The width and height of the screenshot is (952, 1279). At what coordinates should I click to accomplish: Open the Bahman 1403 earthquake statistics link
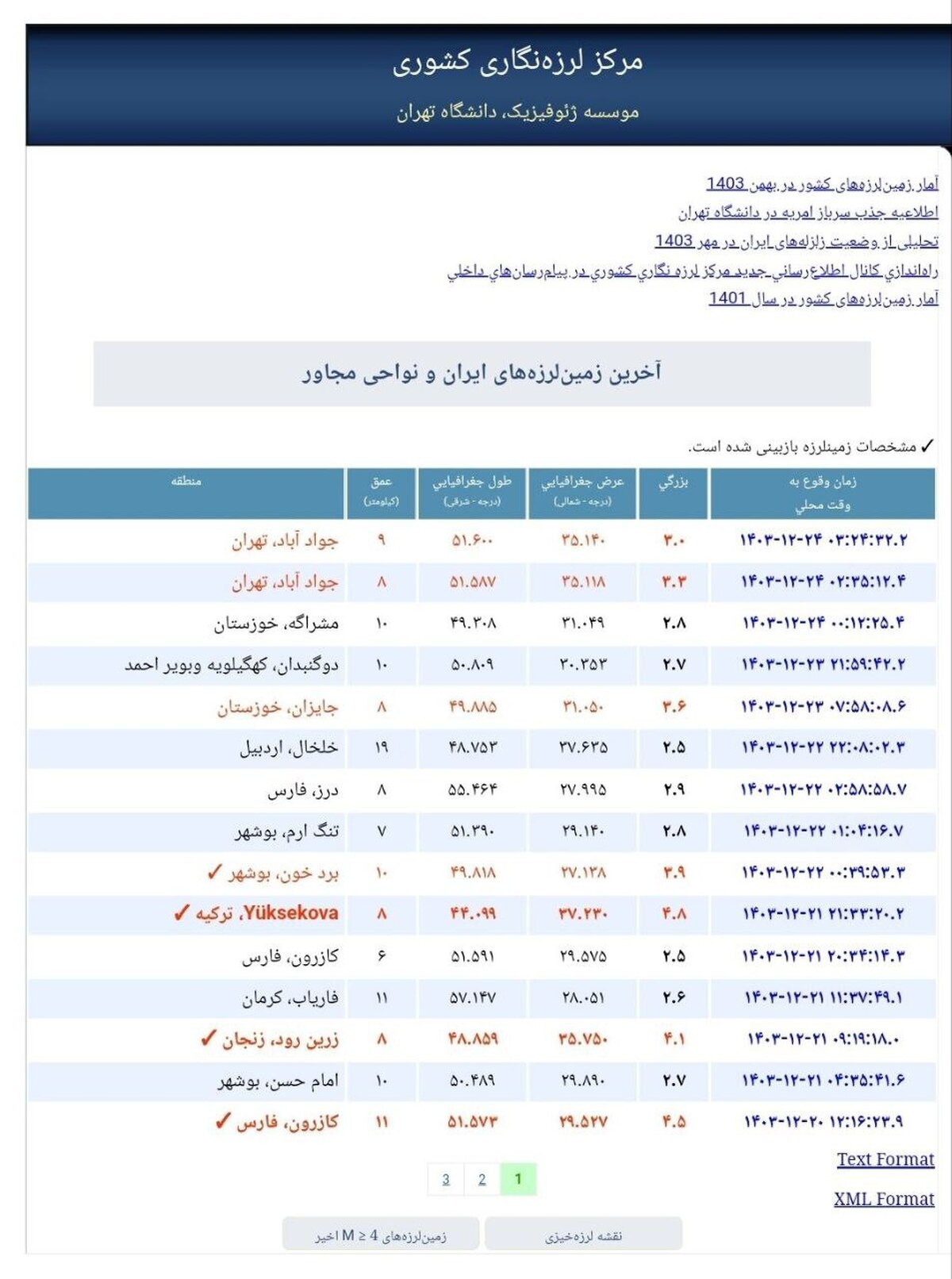[822, 184]
